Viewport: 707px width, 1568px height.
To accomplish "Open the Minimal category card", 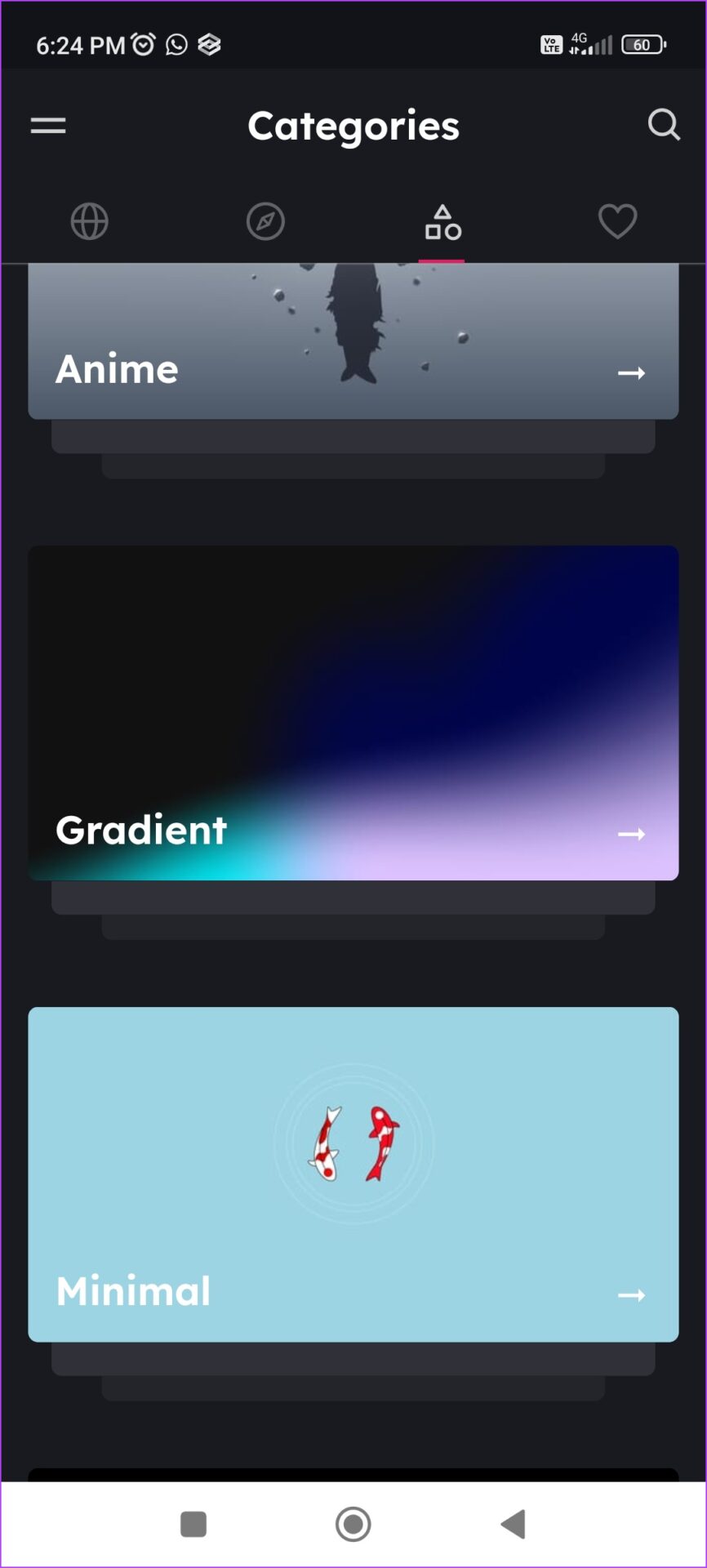I will click(353, 1174).
